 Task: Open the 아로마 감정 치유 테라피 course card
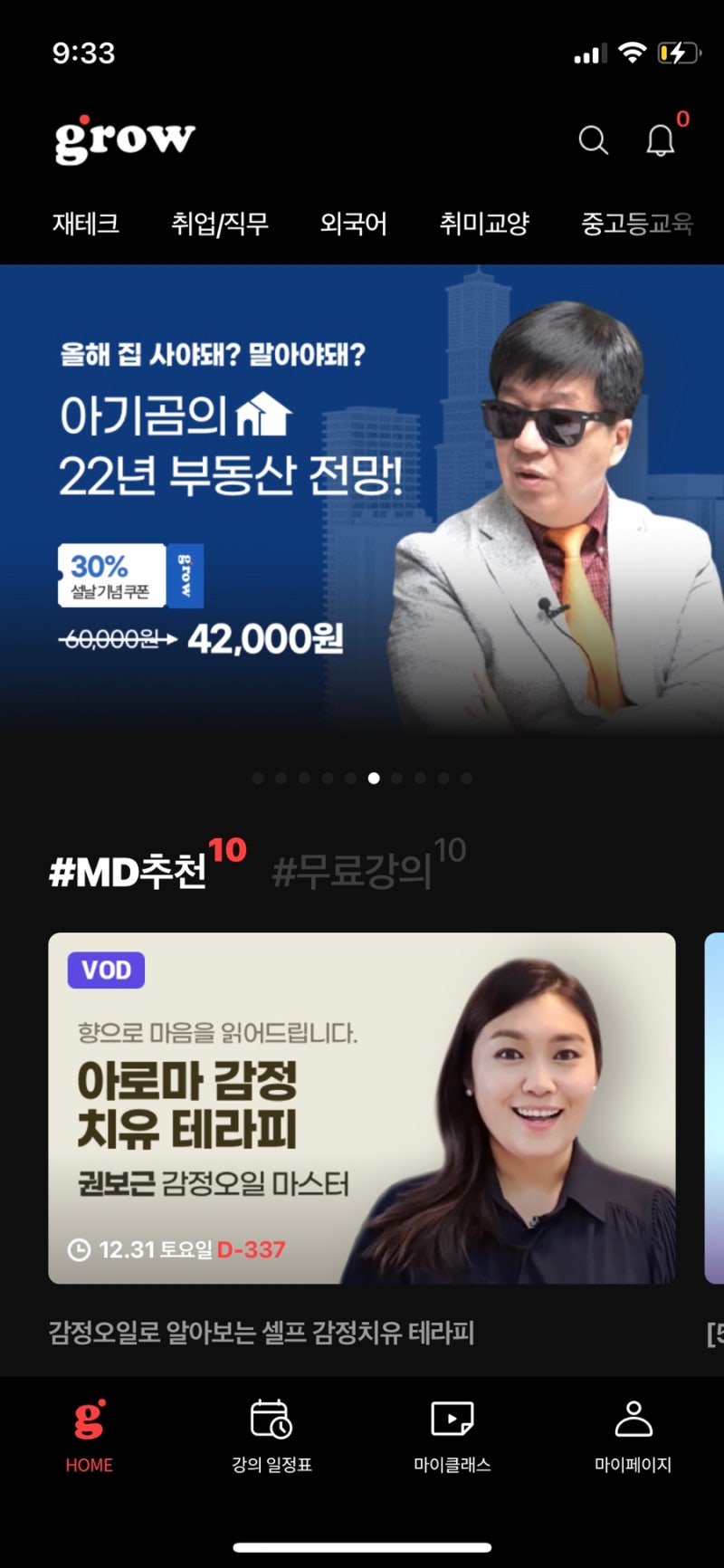[x=362, y=1108]
